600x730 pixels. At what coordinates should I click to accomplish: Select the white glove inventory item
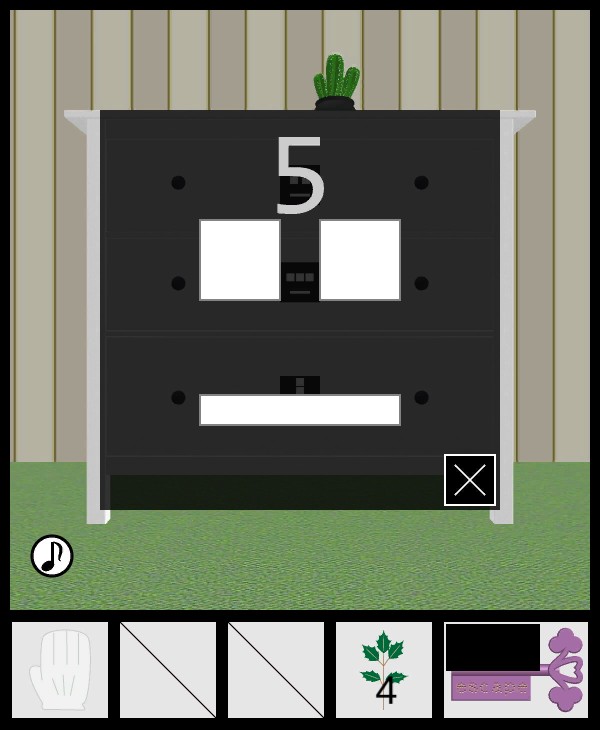(x=60, y=670)
